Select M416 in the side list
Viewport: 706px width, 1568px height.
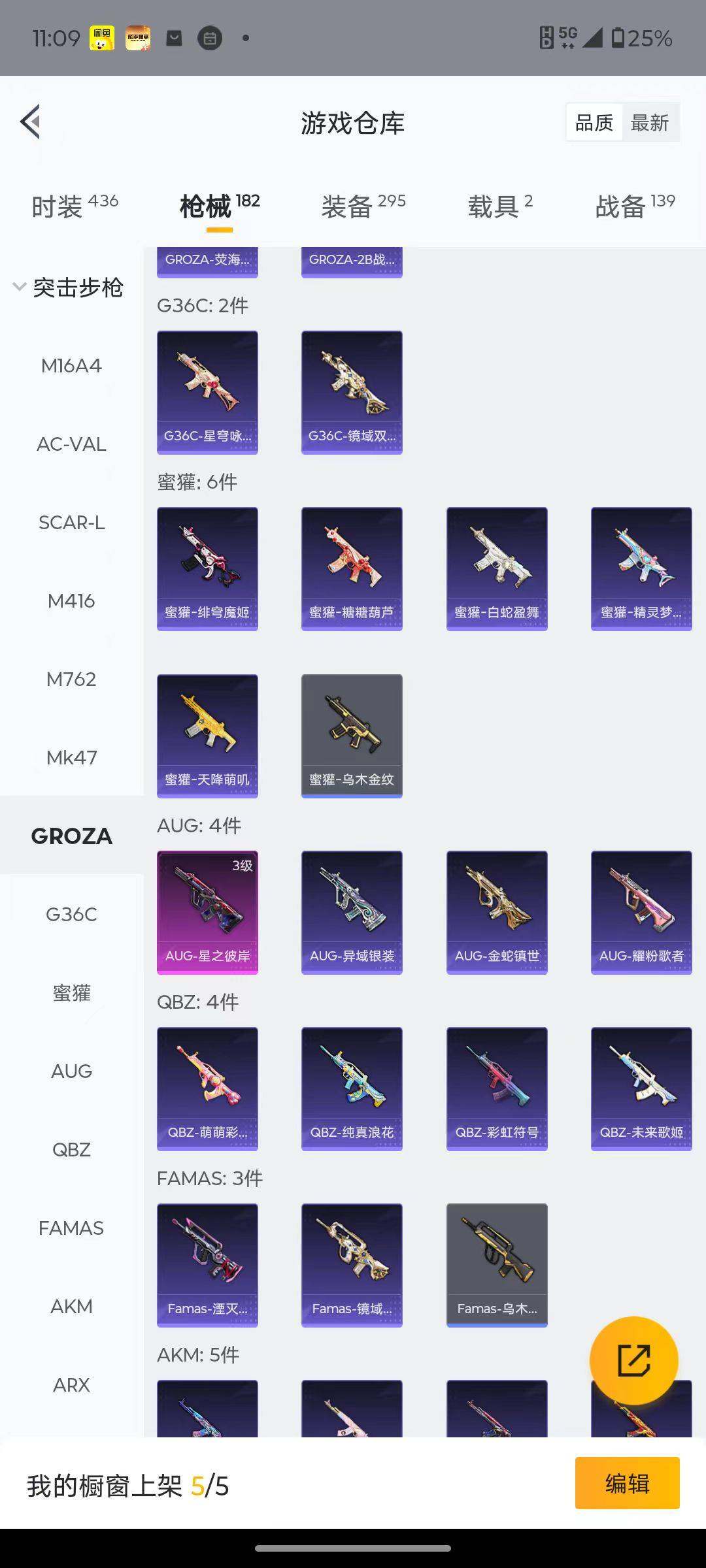click(x=71, y=601)
